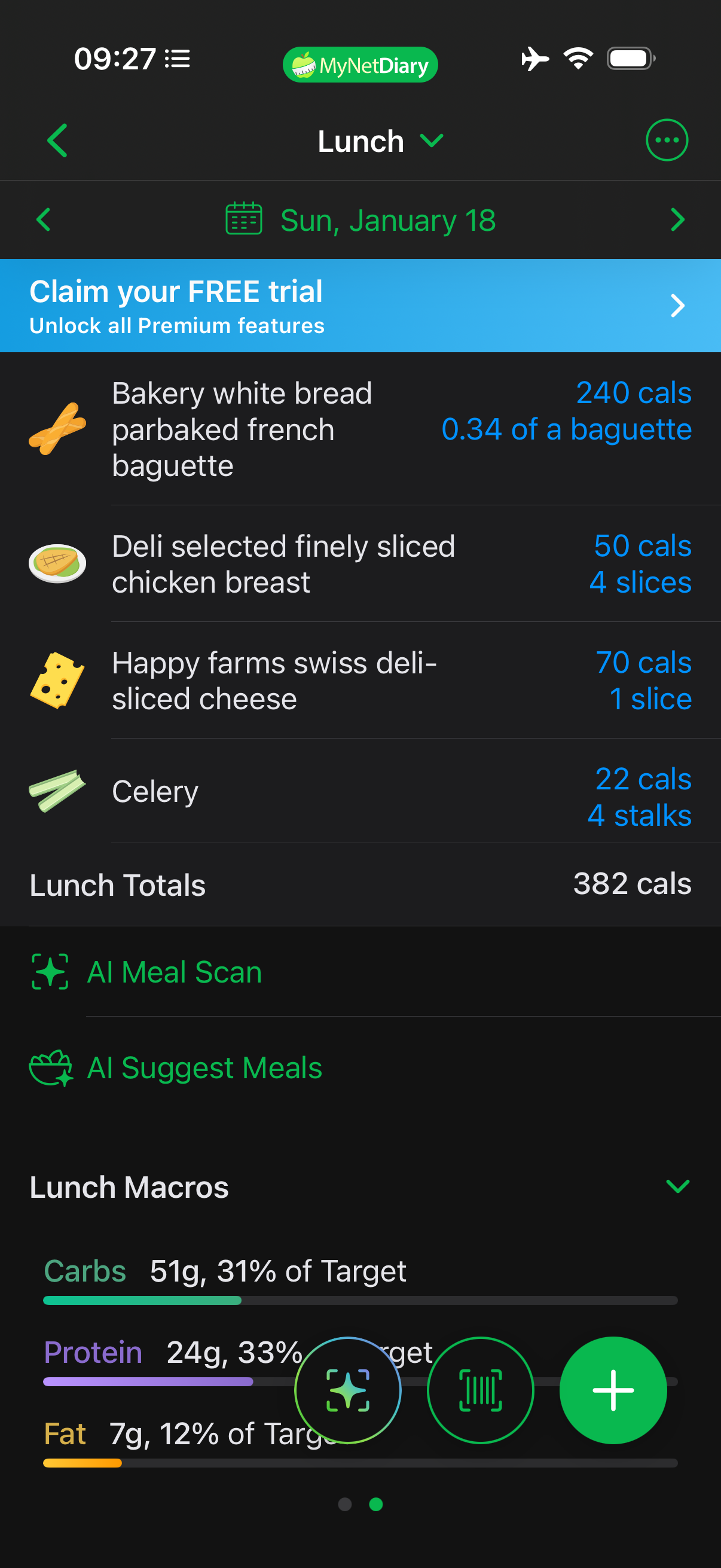Go to the previous day
The height and width of the screenshot is (1568, 721).
[44, 219]
